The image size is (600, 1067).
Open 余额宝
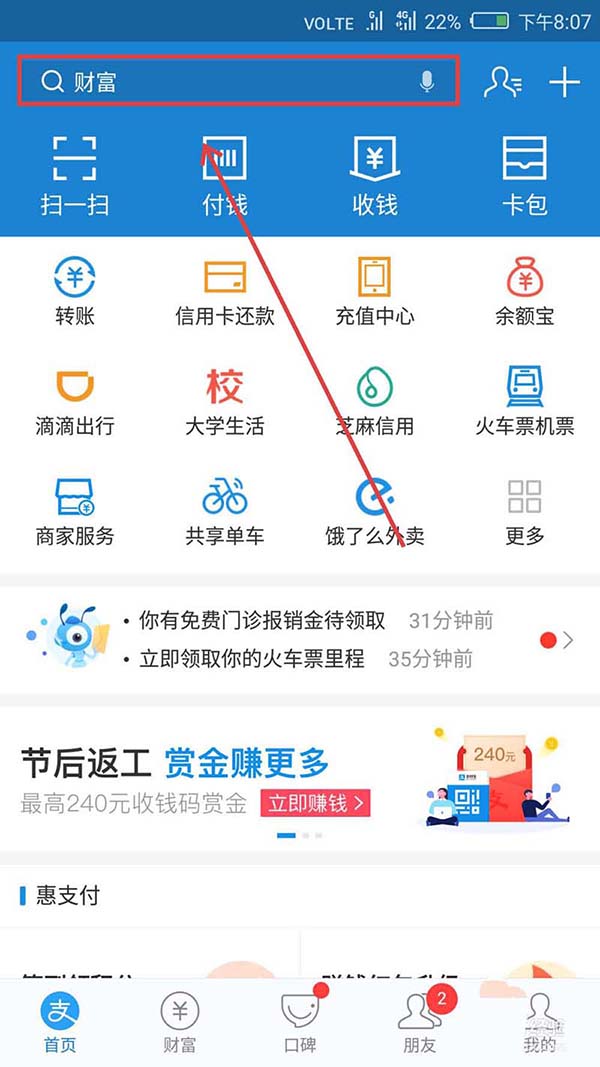click(x=525, y=291)
